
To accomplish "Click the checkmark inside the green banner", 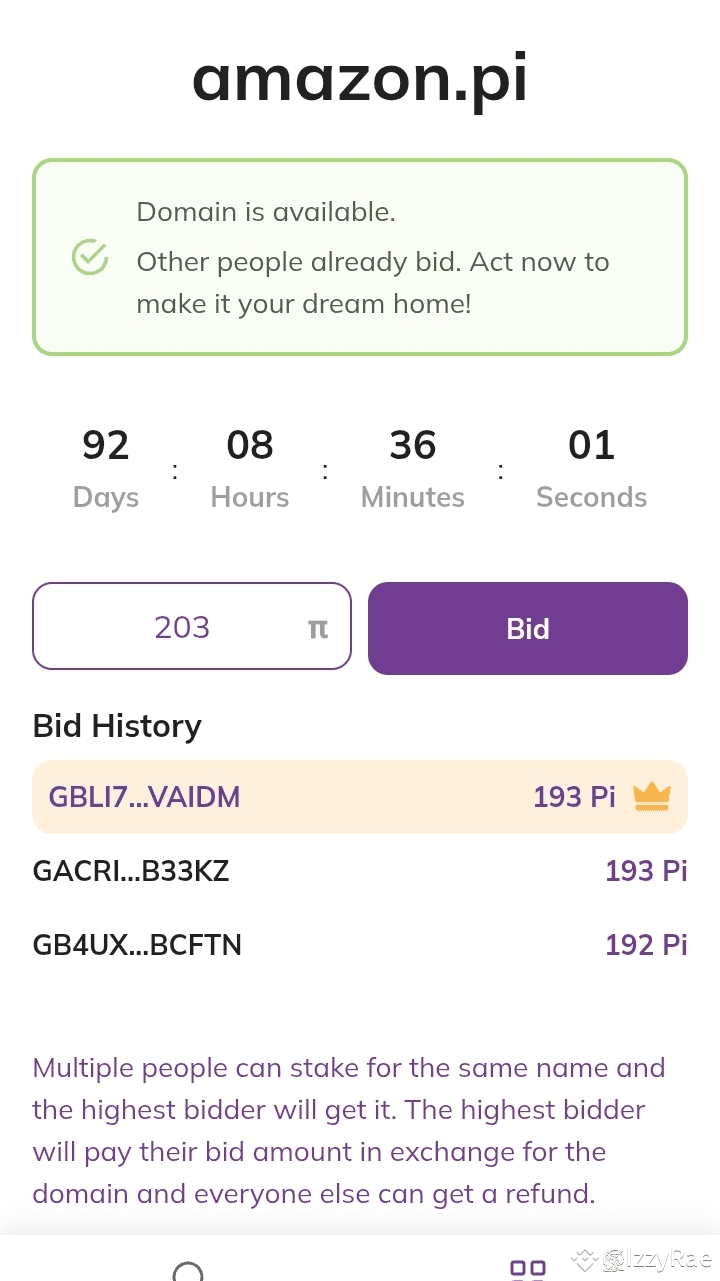I will (88, 257).
